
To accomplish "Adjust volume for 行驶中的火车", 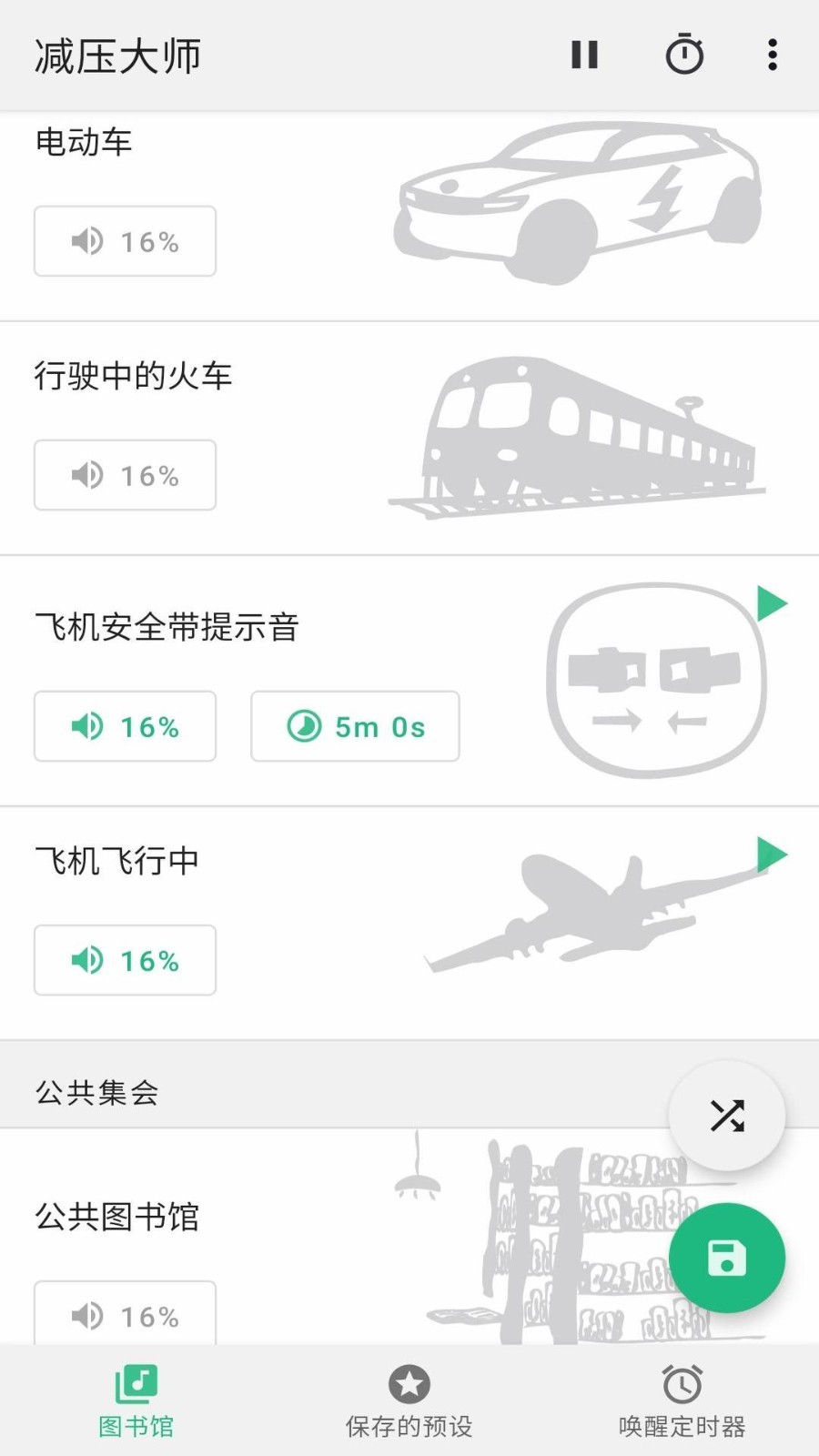I will point(125,475).
